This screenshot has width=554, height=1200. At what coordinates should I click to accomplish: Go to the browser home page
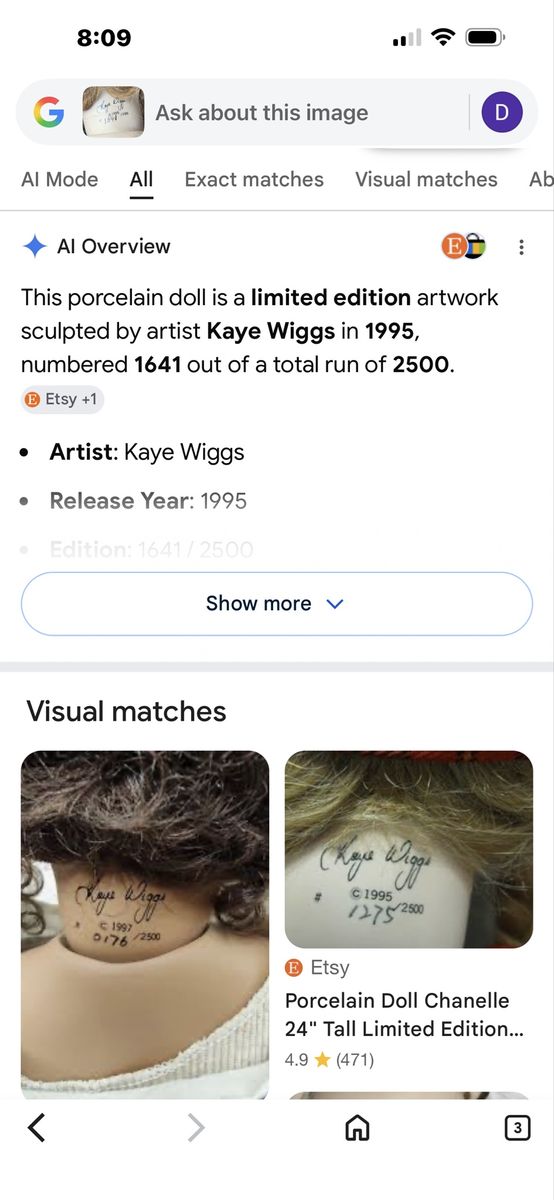(x=356, y=1128)
